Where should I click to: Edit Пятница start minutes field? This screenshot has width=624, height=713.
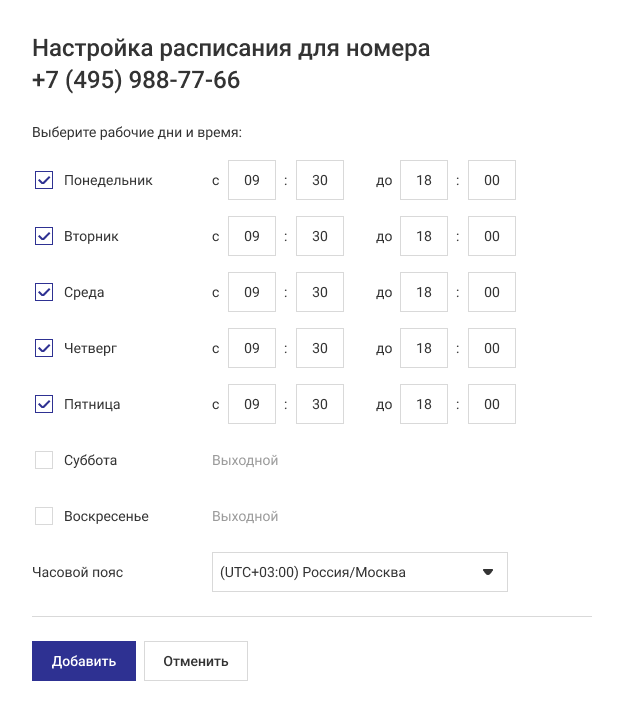[x=320, y=405]
